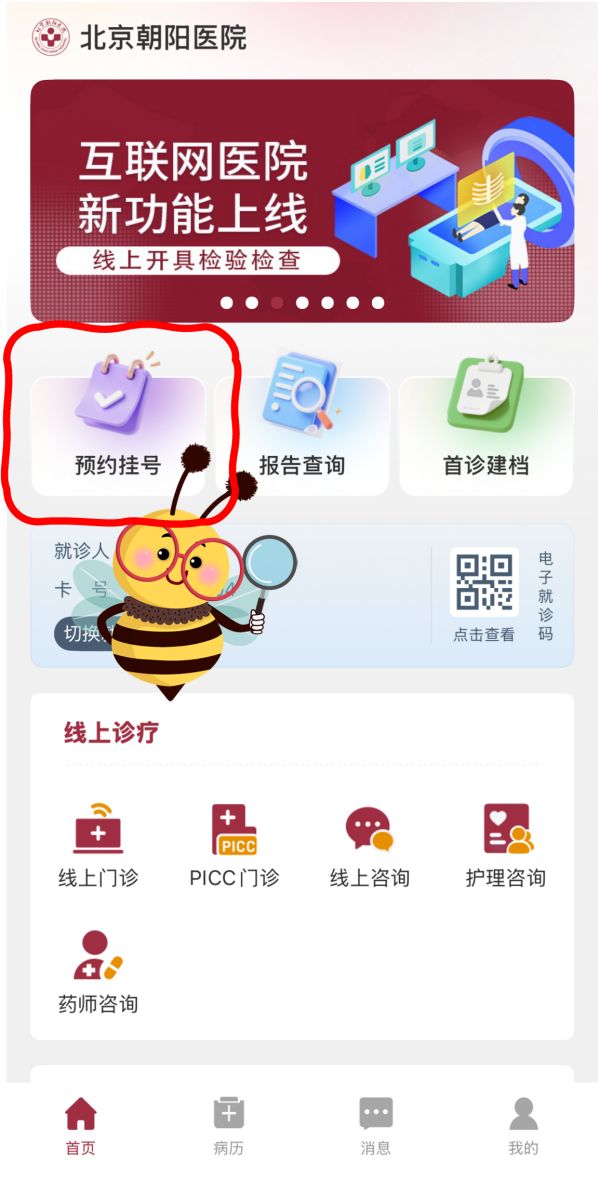Open the 互联网医院新功能上线 banner

click(x=302, y=200)
